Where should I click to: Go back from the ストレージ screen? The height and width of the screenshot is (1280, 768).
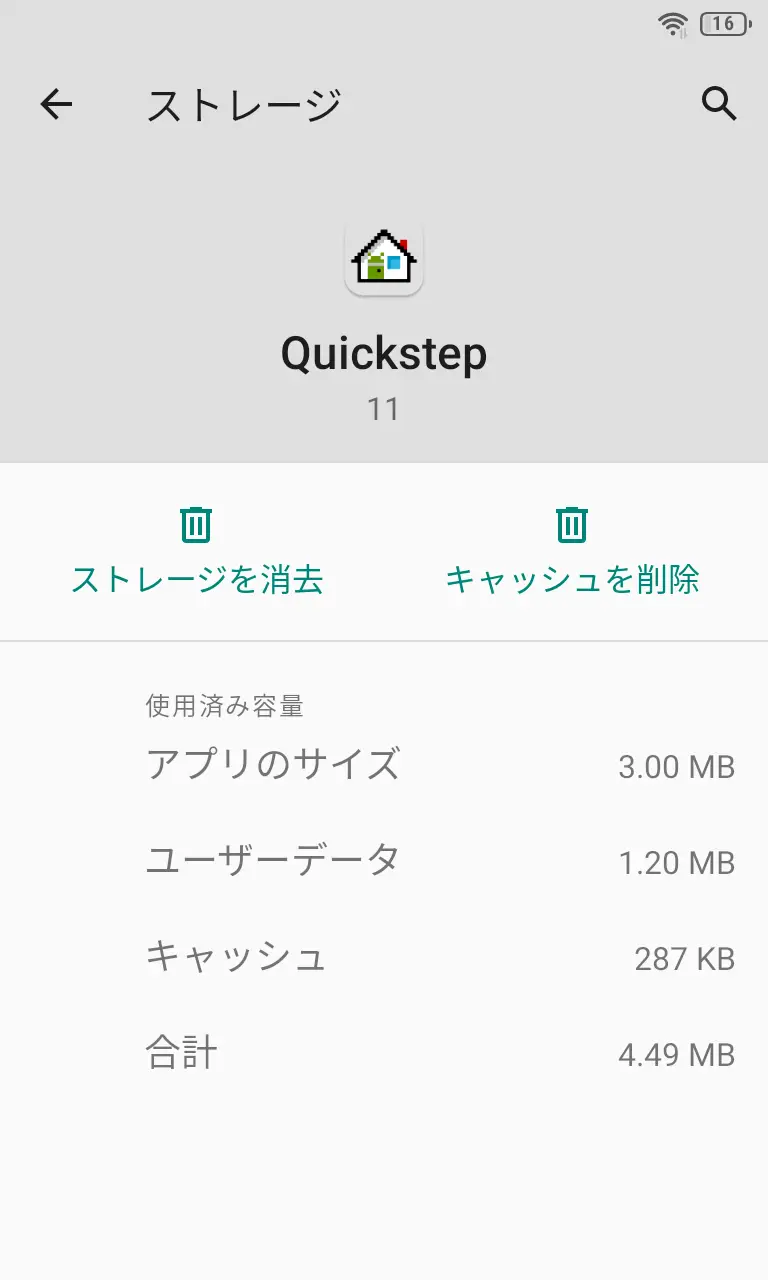pyautogui.click(x=56, y=104)
